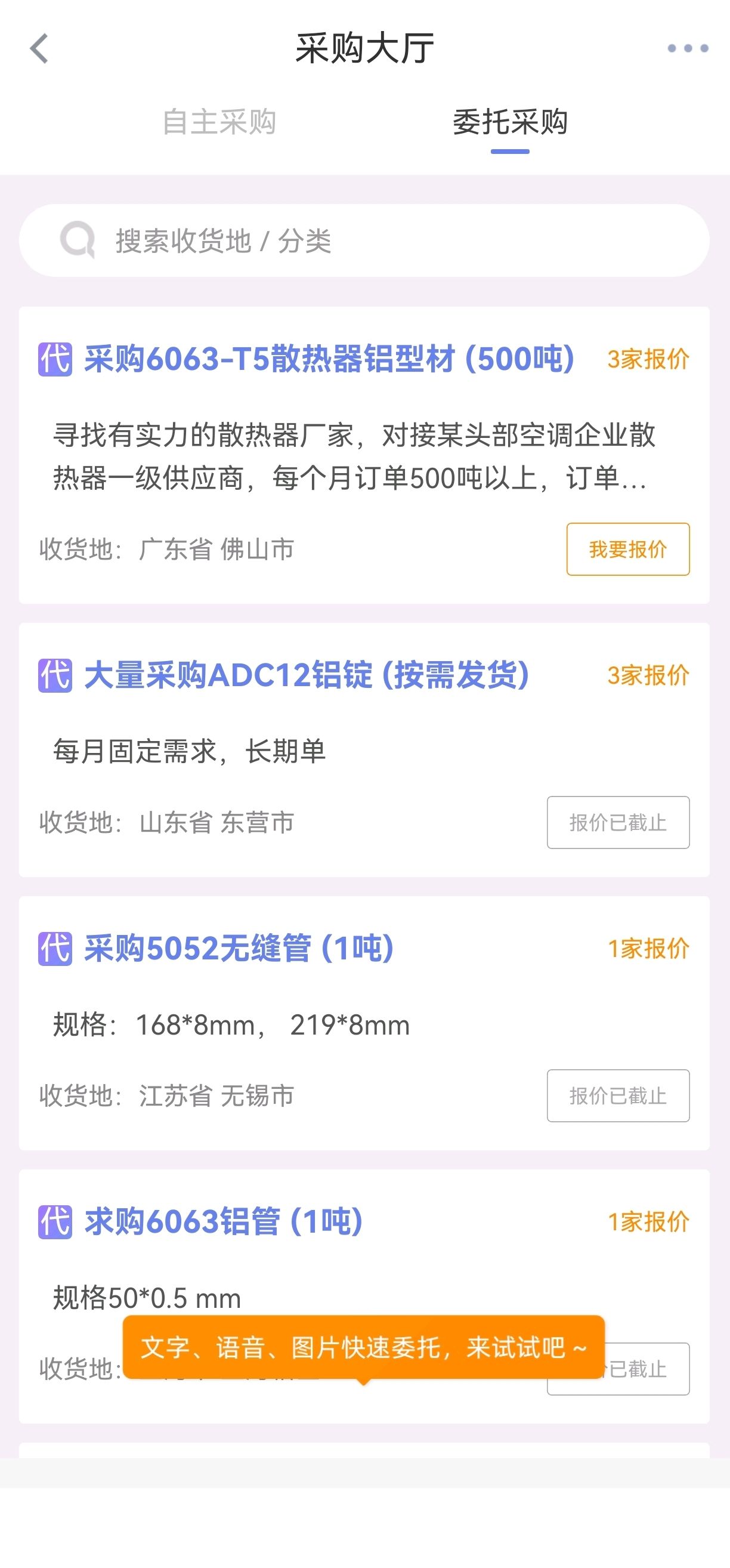Tap 报价已截止 on the ADC12铝锭 card
This screenshot has height=1568, width=730.
click(x=618, y=822)
